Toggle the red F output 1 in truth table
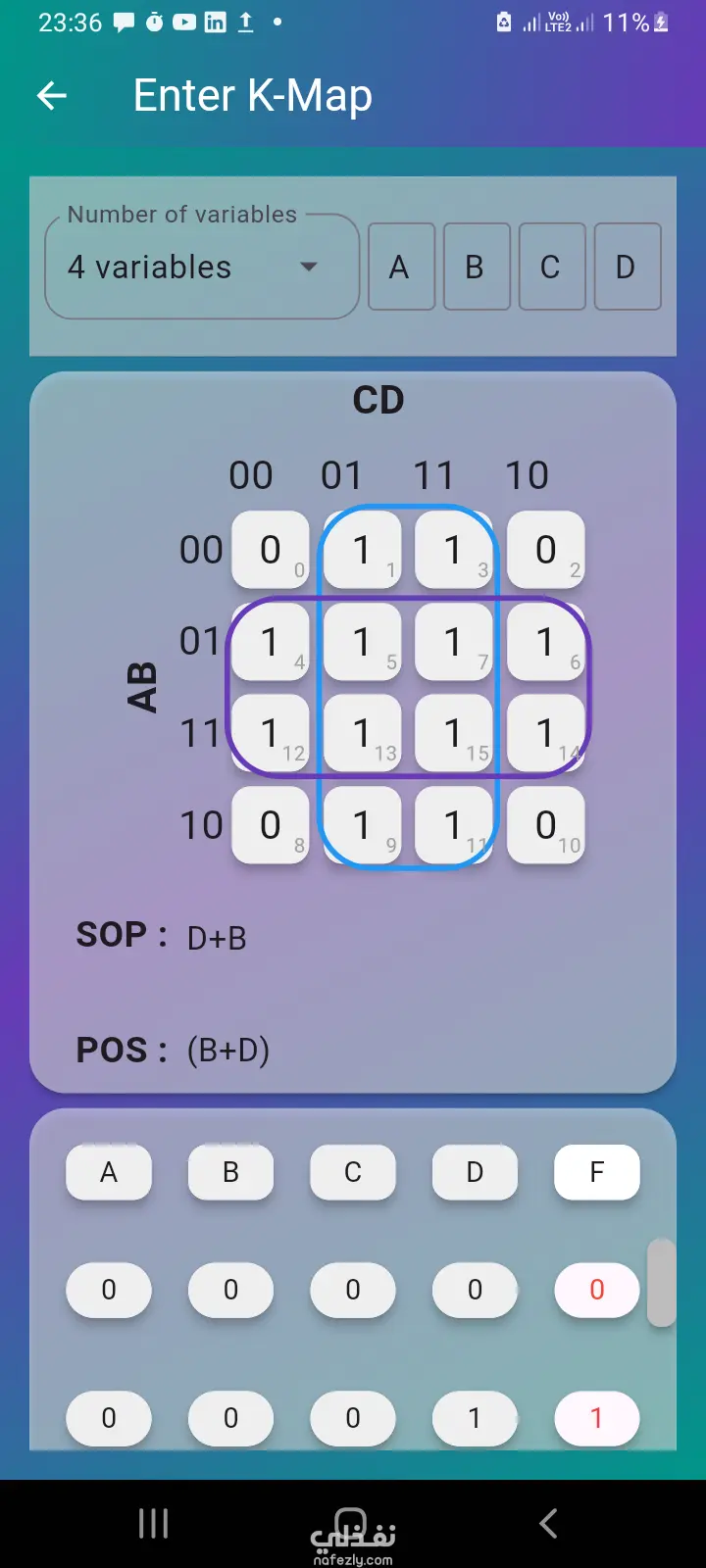 point(596,1417)
